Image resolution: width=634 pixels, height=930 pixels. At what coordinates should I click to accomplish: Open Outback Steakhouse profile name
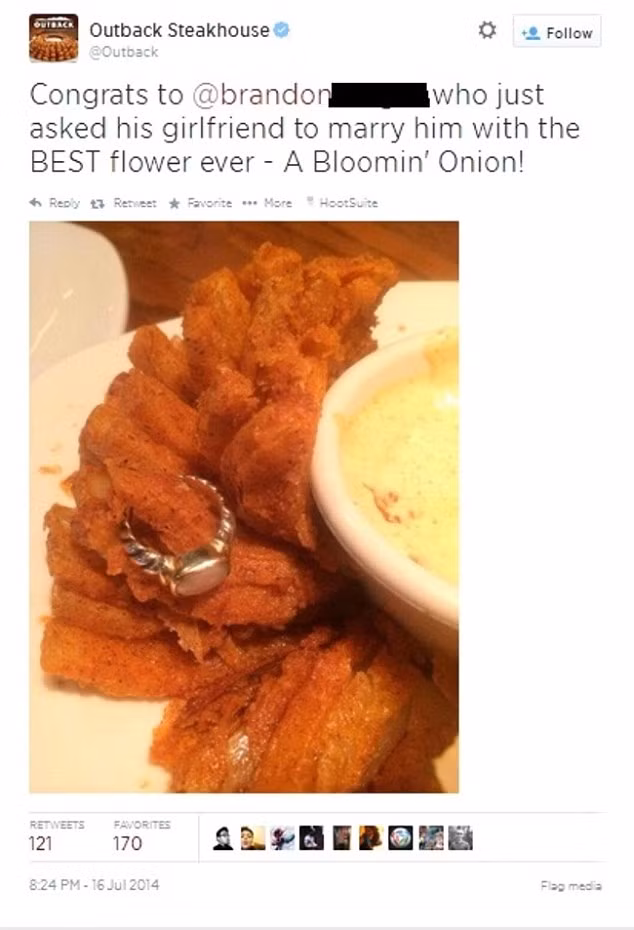point(179,30)
